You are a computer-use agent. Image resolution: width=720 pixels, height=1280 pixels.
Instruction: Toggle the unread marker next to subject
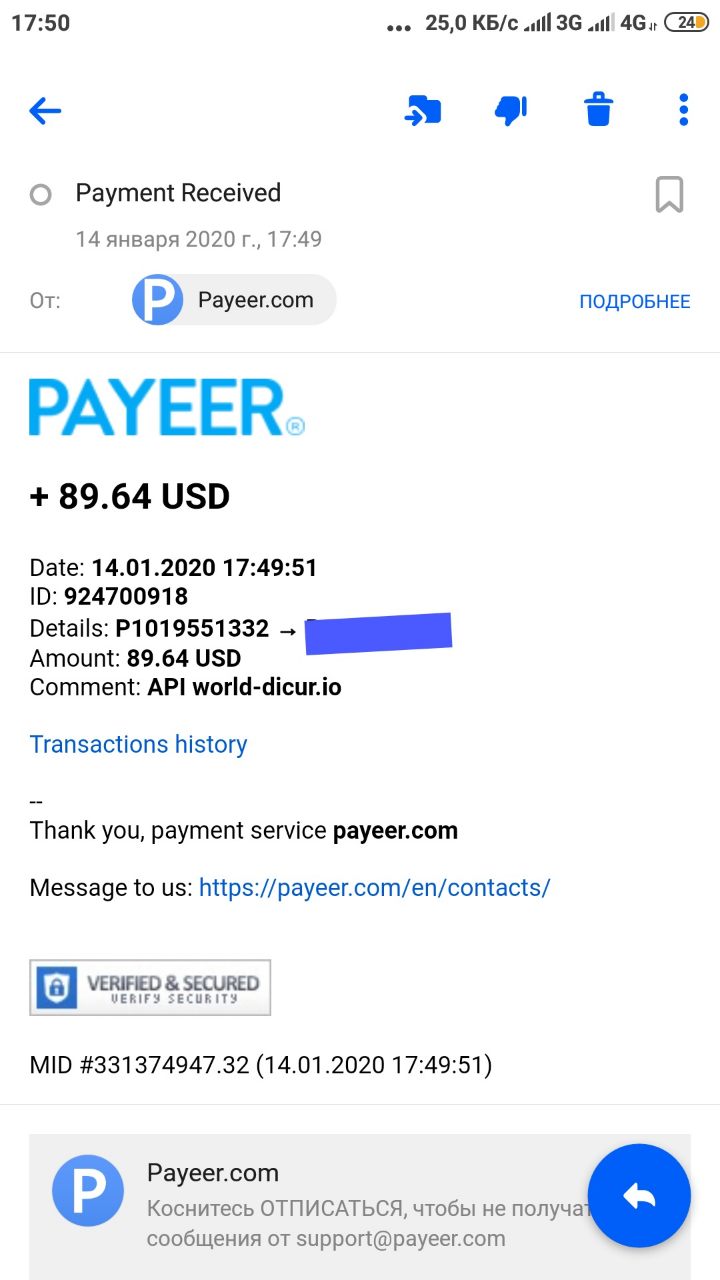click(40, 194)
